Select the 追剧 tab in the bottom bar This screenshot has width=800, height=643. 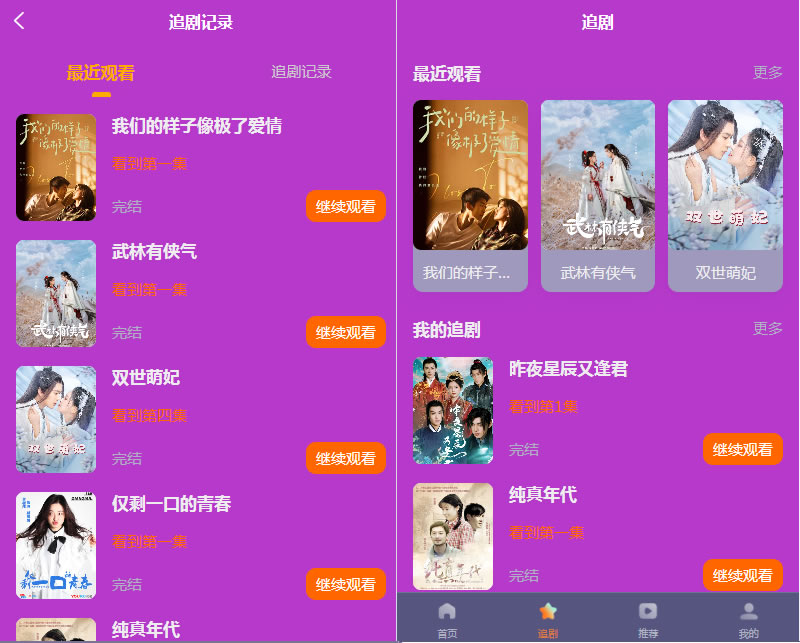tap(548, 618)
